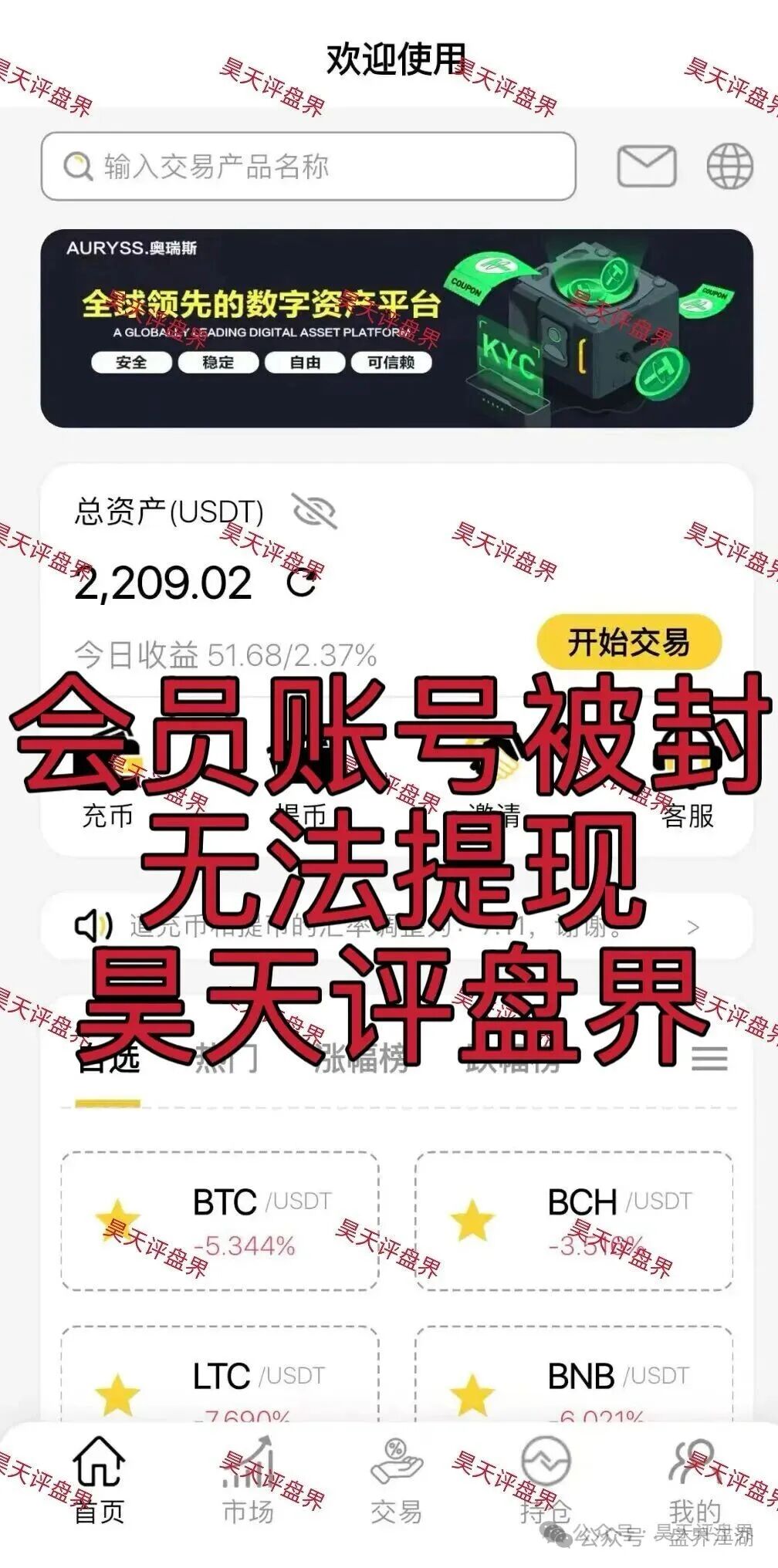Viewport: 778px width, 1568px height.
Task: Tap the trading product search box
Action: tap(309, 167)
